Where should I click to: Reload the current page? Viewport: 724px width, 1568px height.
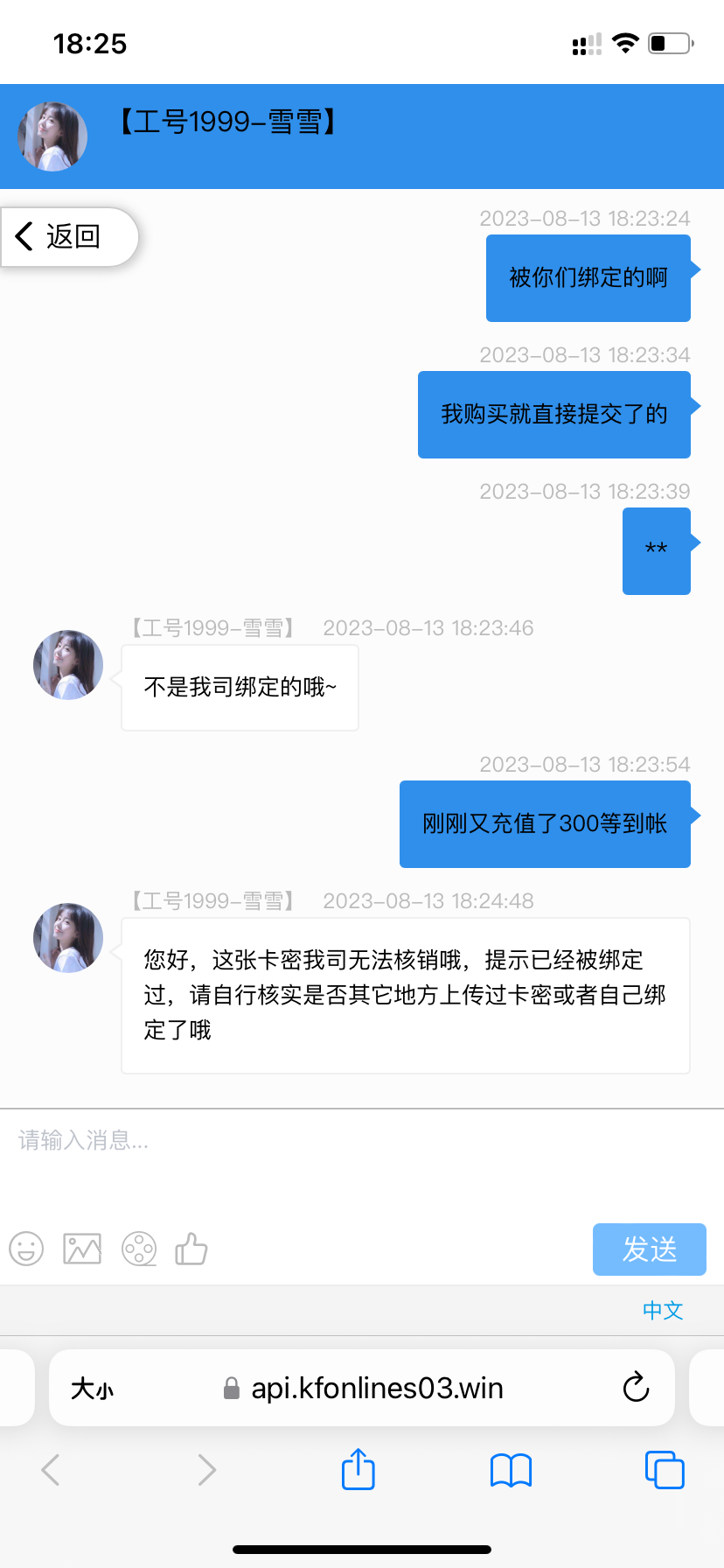pyautogui.click(x=636, y=1388)
